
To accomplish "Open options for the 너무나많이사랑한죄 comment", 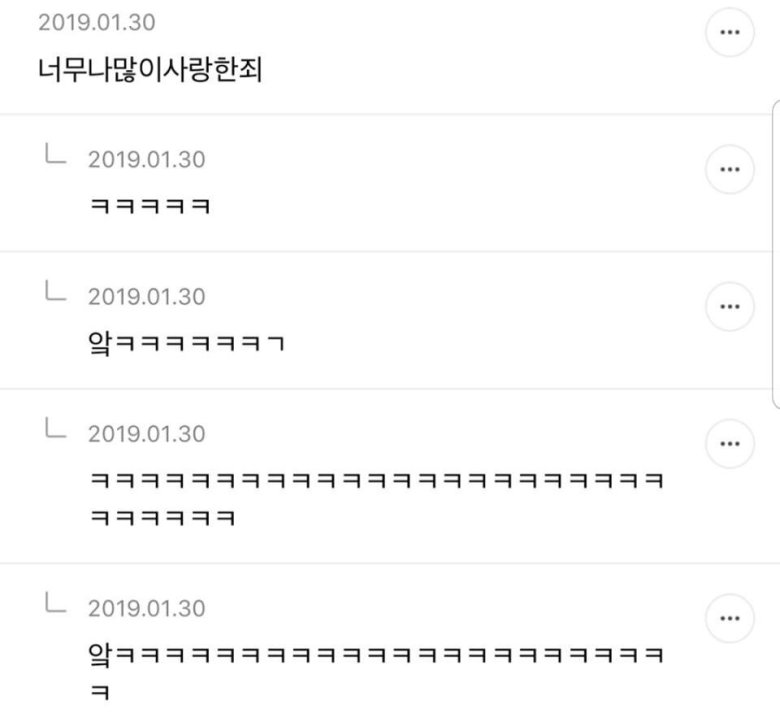I will pyautogui.click(x=730, y=32).
